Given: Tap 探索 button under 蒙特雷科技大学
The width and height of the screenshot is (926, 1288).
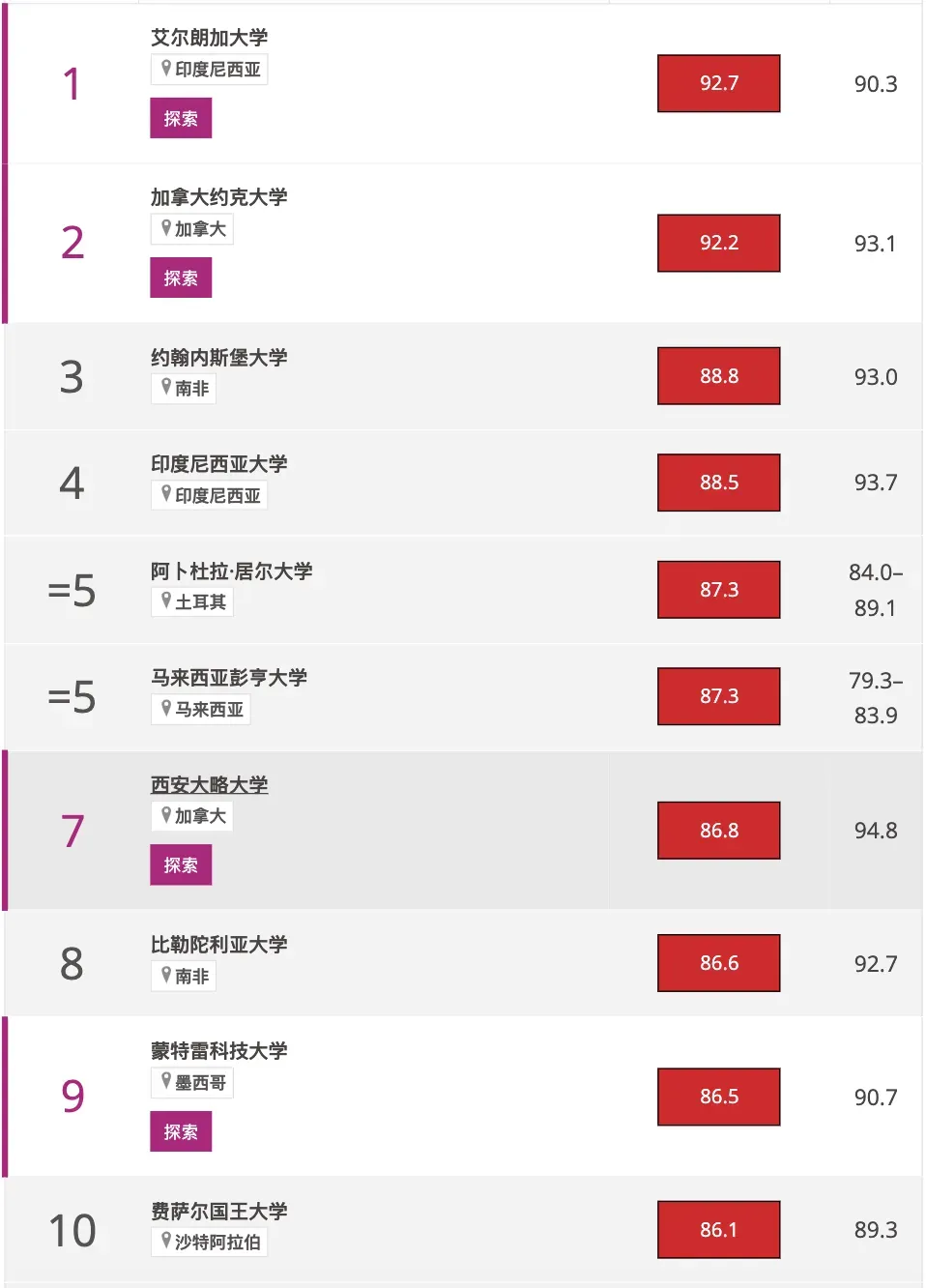Looking at the screenshot, I should (181, 1132).
